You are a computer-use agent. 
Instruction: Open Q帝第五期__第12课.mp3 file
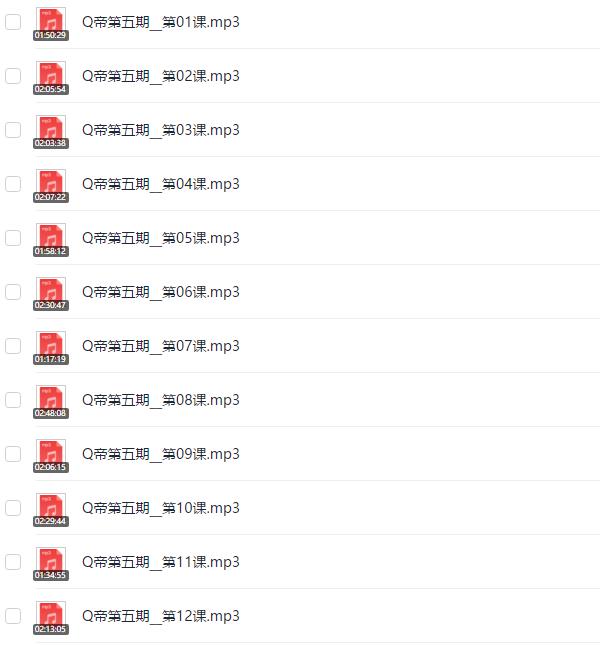click(160, 616)
